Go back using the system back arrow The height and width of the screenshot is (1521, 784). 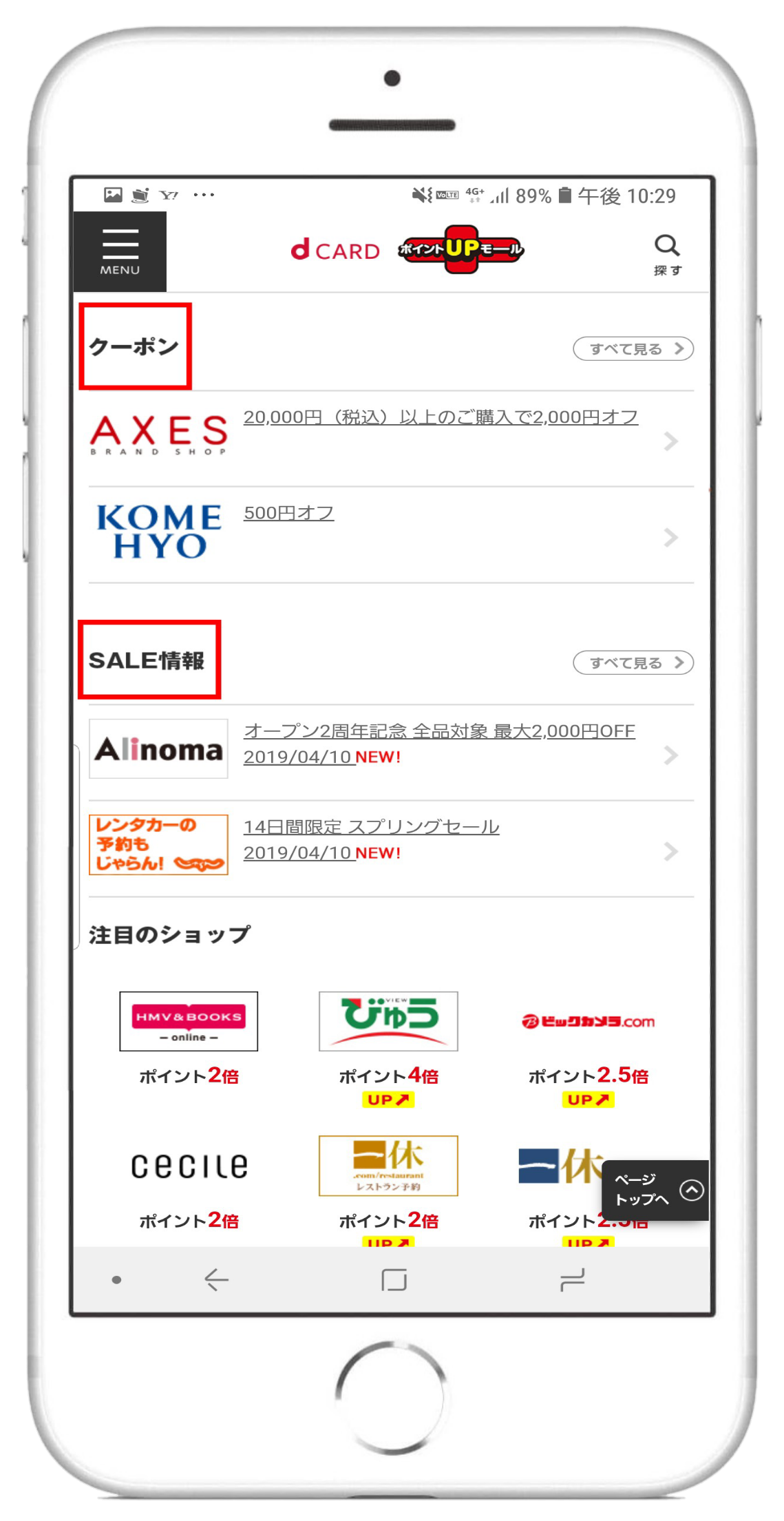coord(216,1280)
